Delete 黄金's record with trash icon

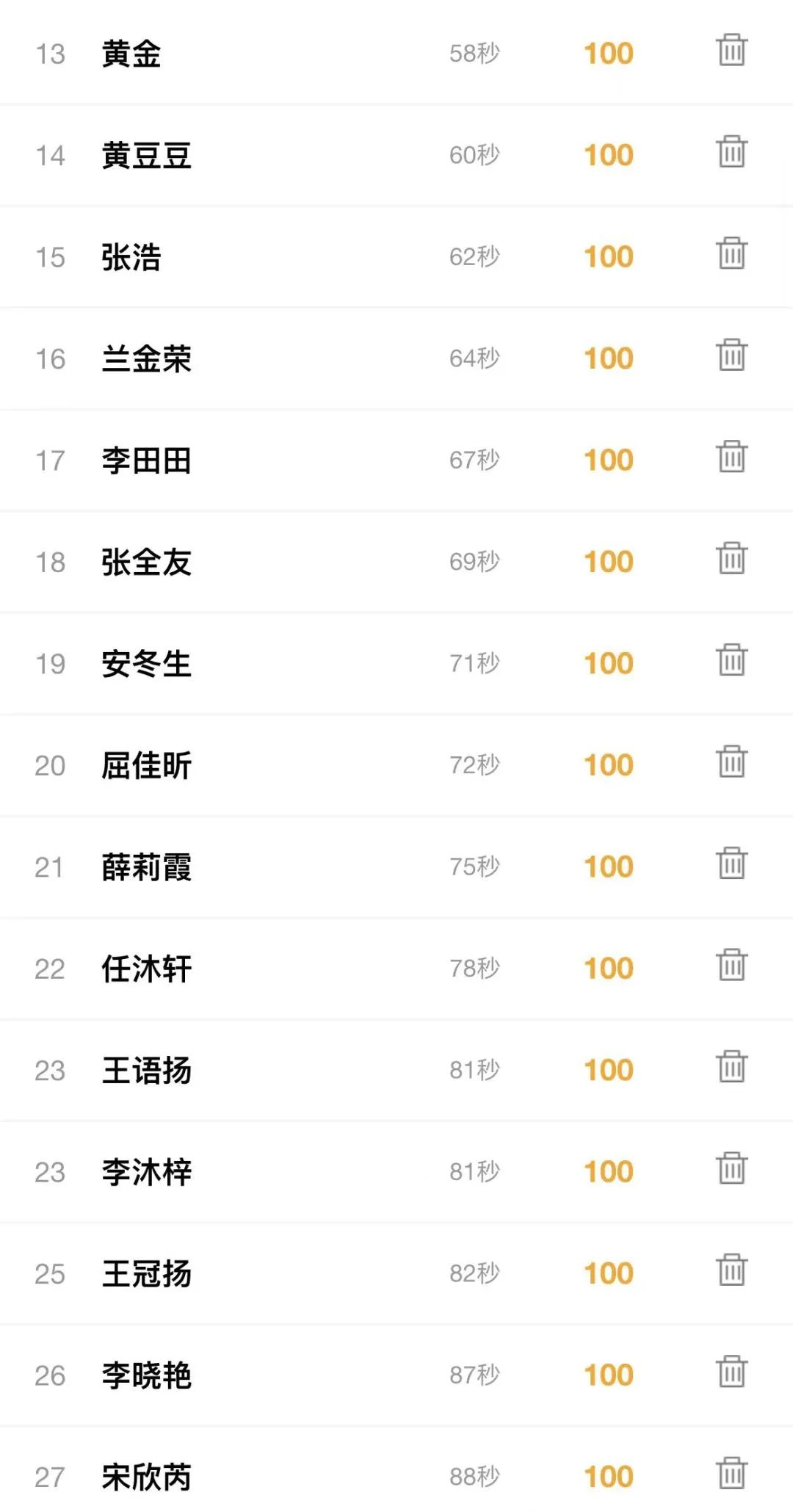click(x=731, y=50)
